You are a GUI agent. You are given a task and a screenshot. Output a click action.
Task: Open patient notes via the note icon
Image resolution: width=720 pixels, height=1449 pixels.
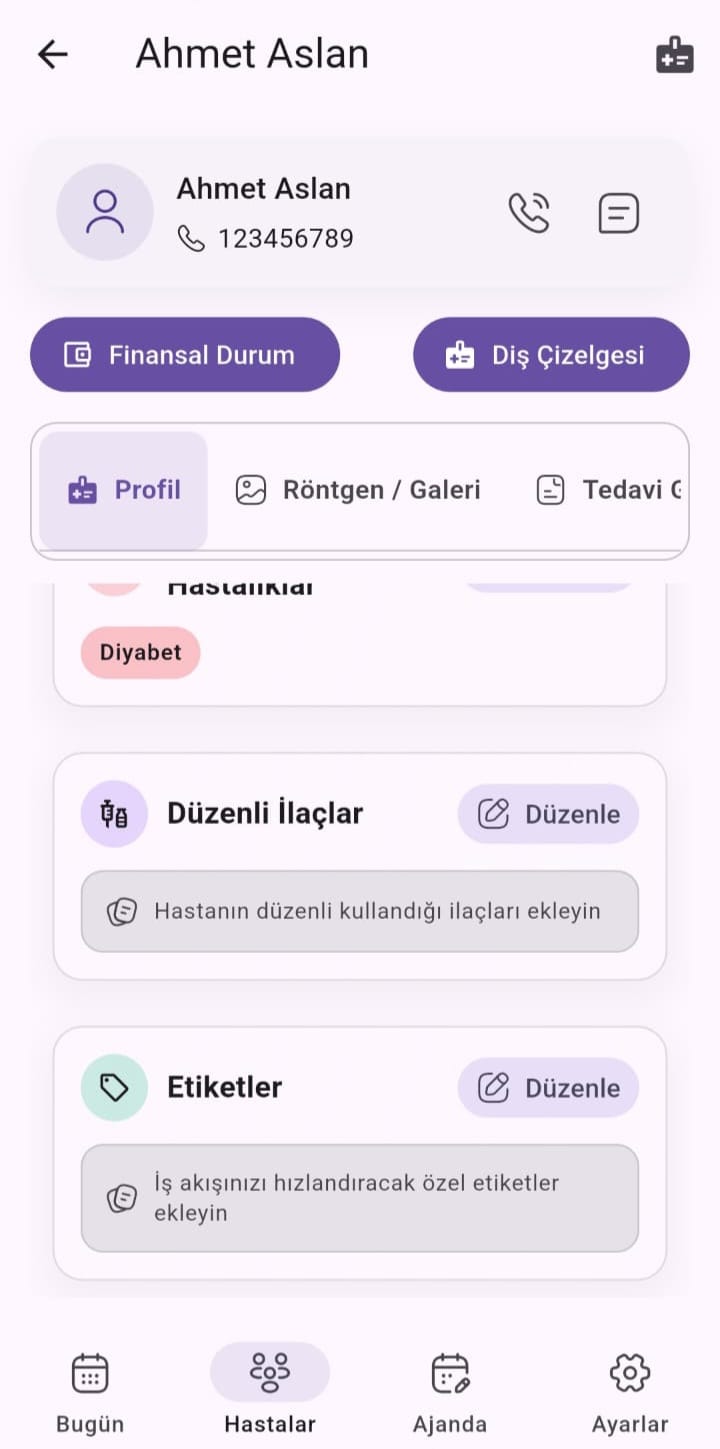tap(618, 212)
